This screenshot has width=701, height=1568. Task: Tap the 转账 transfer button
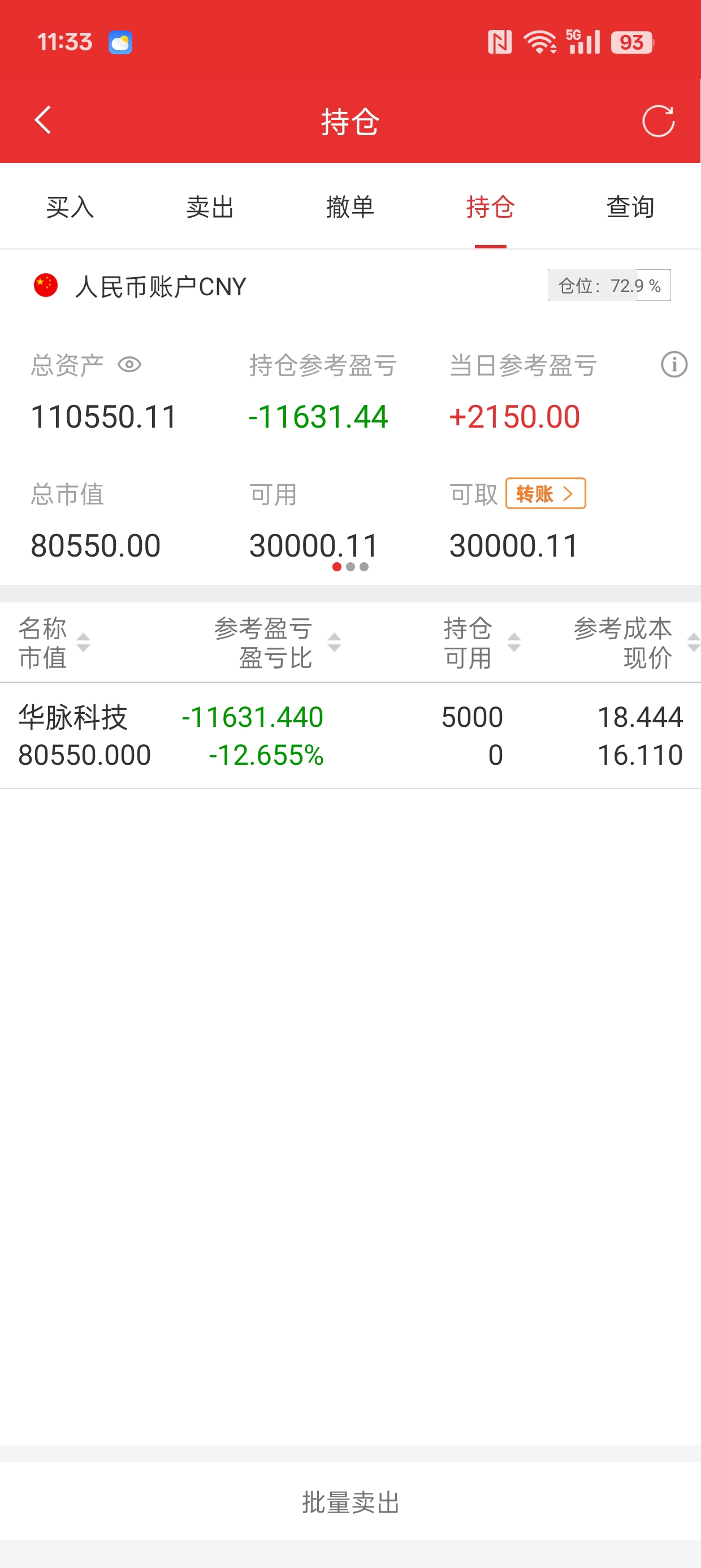coord(545,494)
